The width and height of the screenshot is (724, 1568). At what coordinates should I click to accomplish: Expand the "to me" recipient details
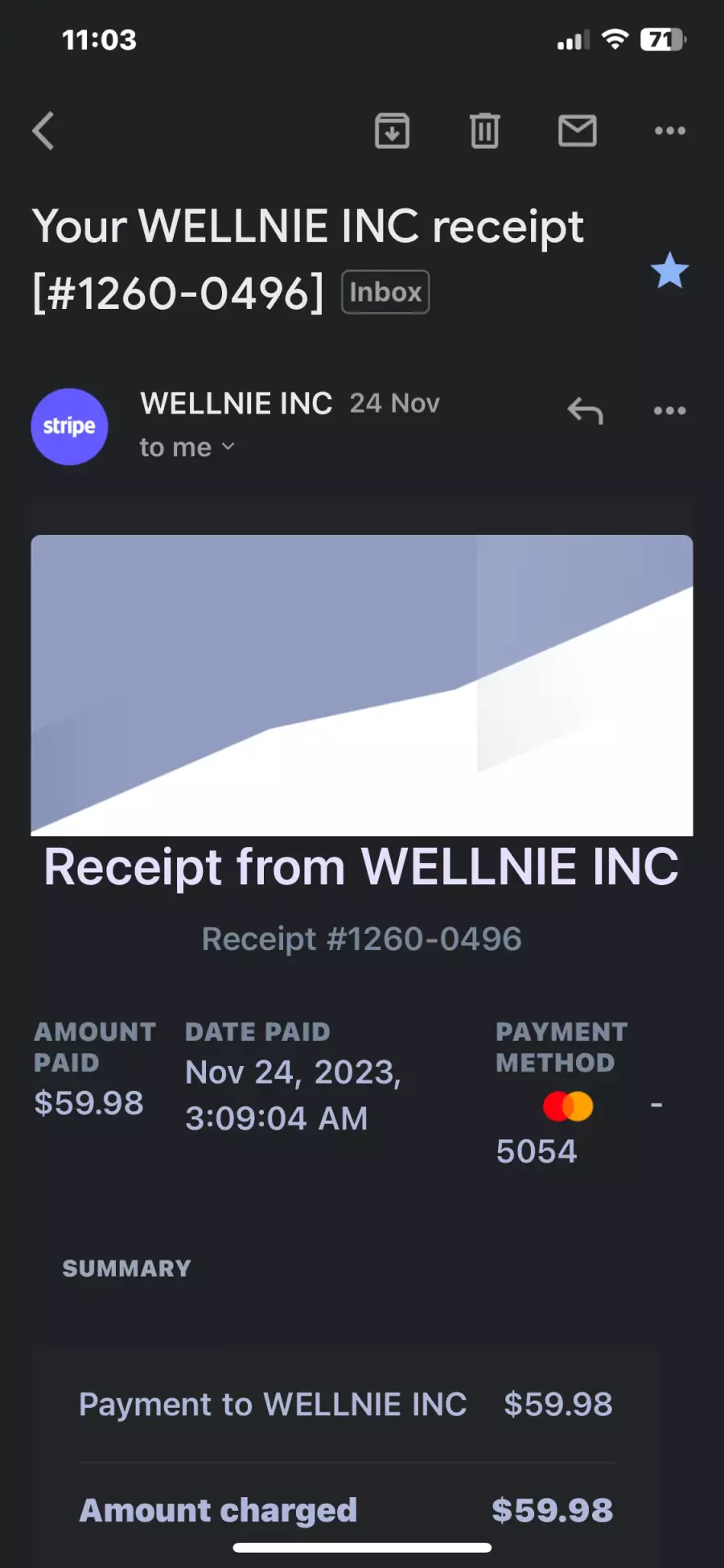(187, 447)
